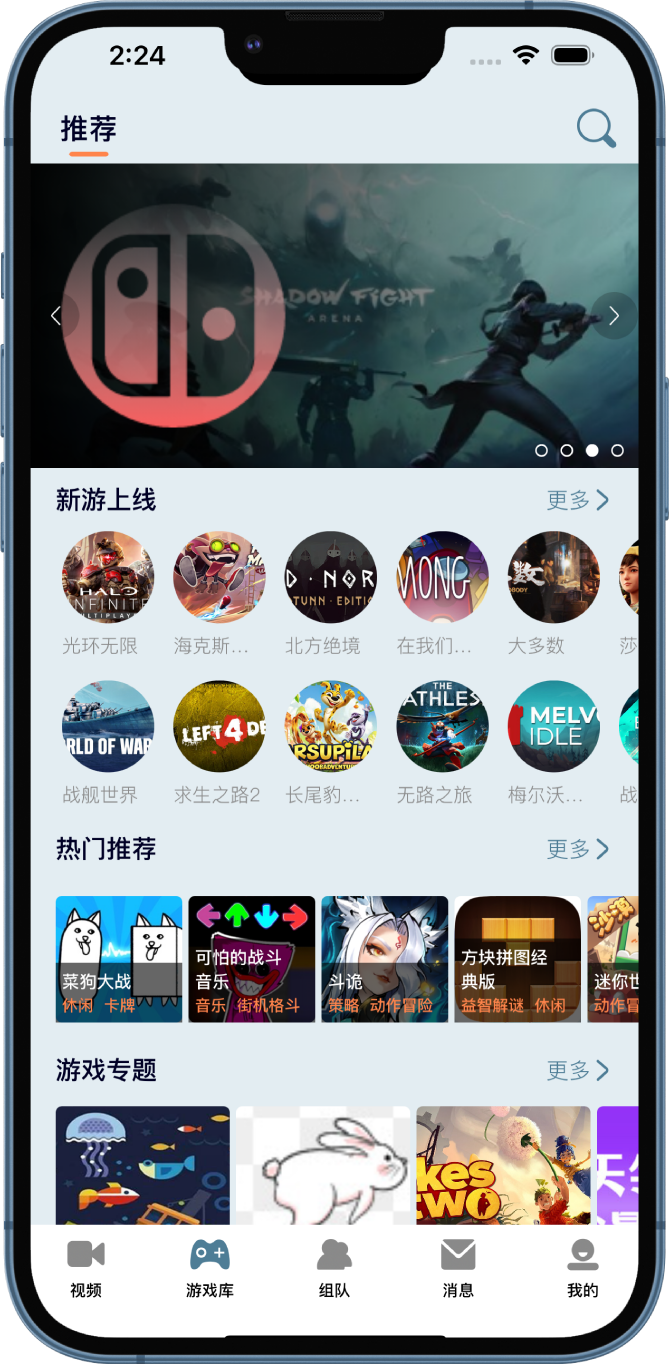Select the 斗诡 recommendation card
The image size is (669, 1364).
(385, 958)
